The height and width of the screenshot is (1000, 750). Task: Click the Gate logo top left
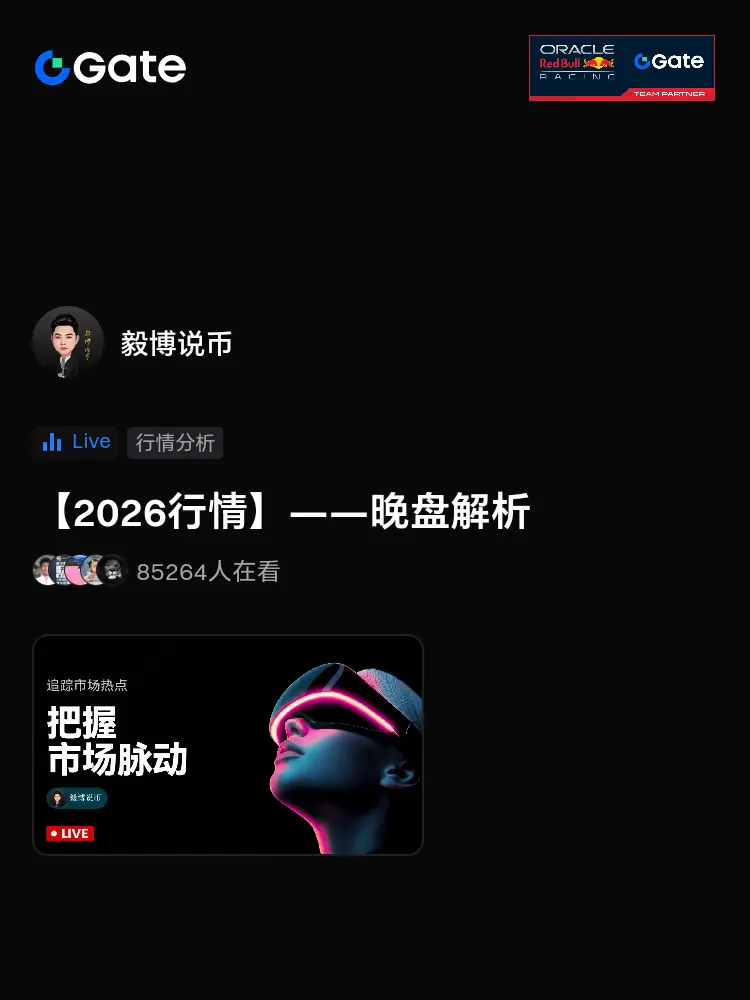[x=108, y=67]
